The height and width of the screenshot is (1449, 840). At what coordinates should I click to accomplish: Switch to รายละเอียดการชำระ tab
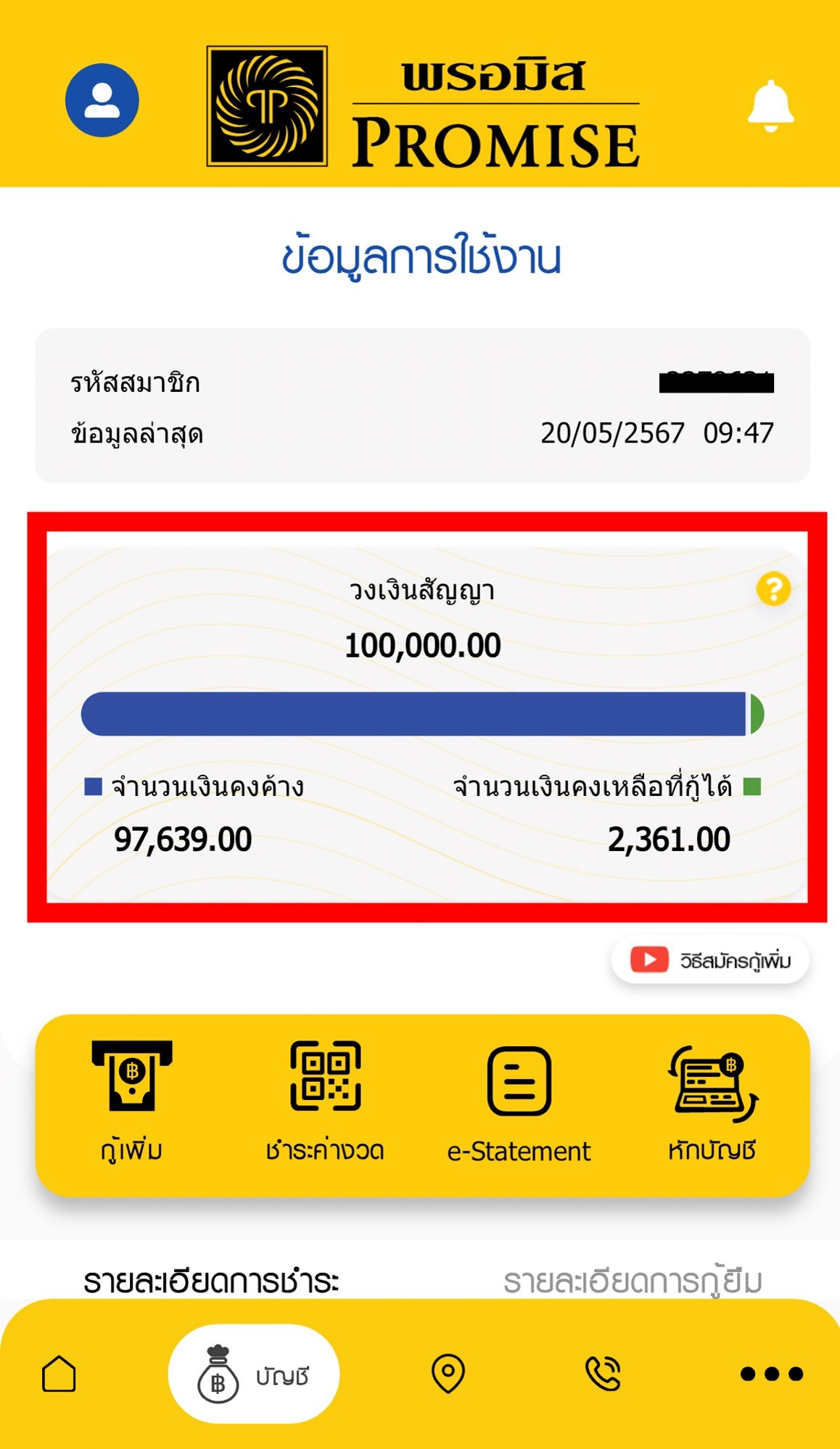point(211,1281)
